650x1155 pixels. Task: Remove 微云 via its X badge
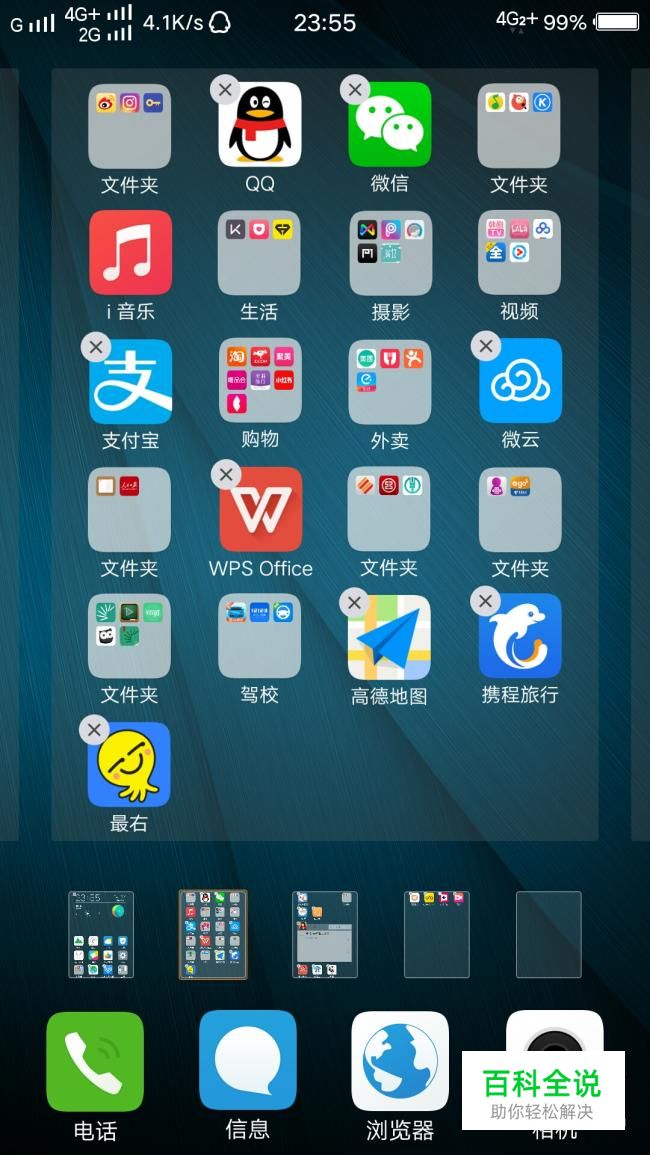[486, 346]
